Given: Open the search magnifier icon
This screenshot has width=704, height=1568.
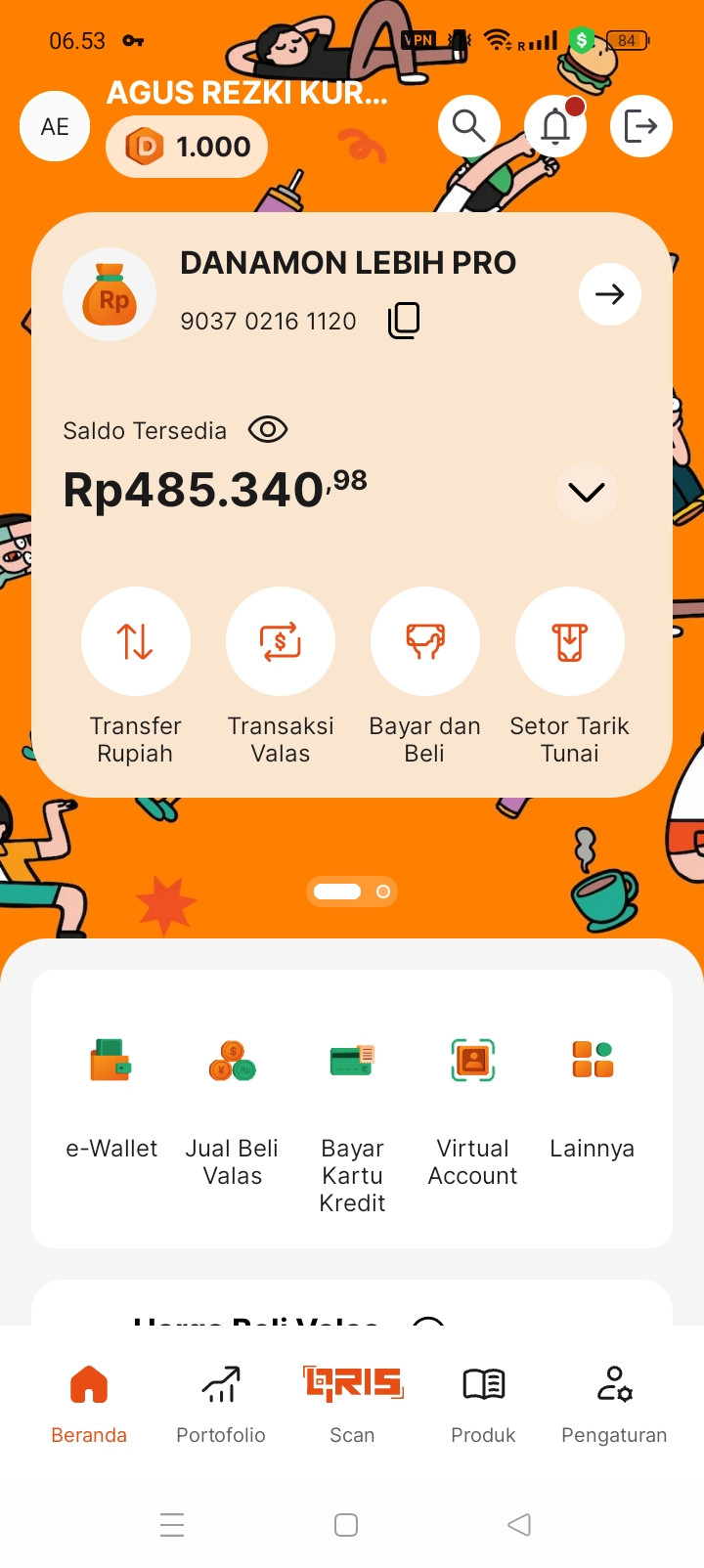Looking at the screenshot, I should pos(469,126).
